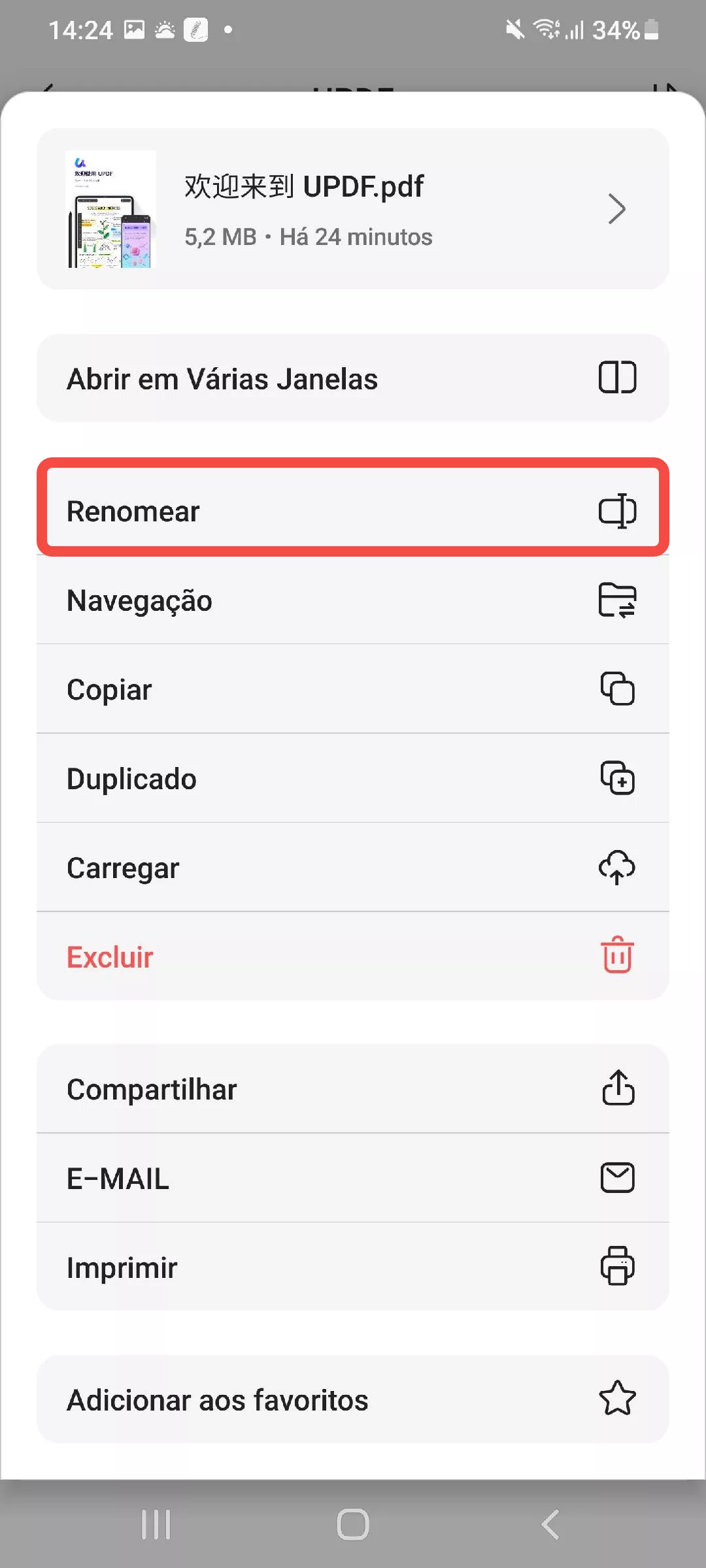Click the envelope icon next to E-MAIL
The image size is (706, 1568).
pyautogui.click(x=617, y=1177)
